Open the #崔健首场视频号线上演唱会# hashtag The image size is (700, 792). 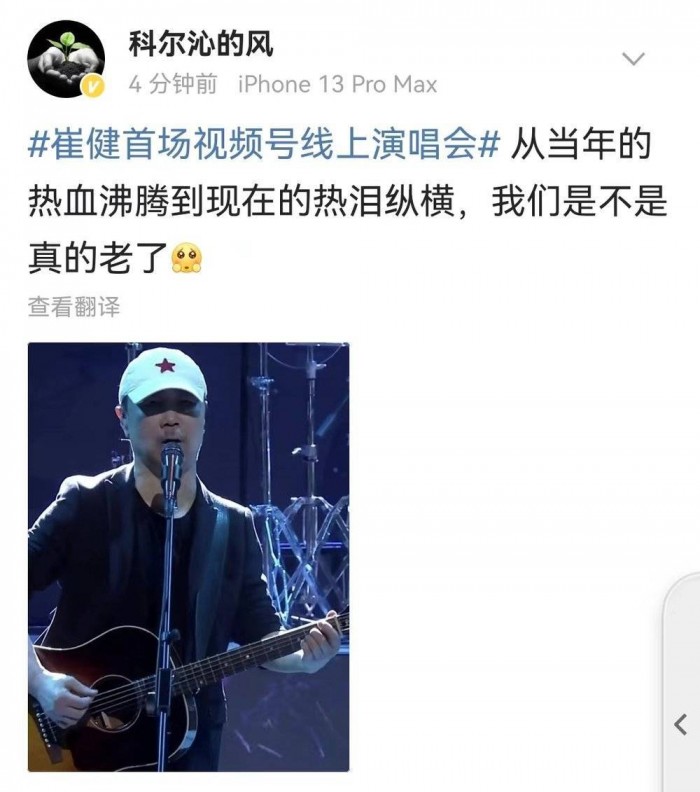point(263,145)
